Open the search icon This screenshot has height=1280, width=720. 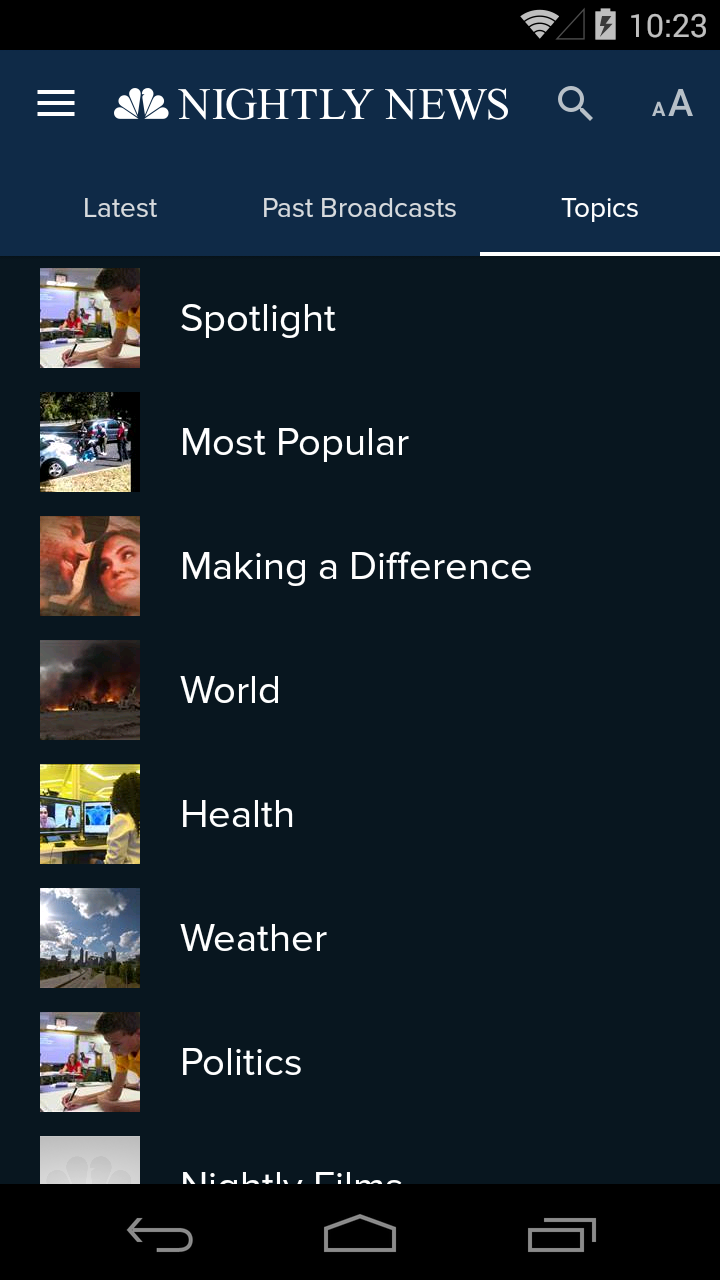[x=575, y=104]
